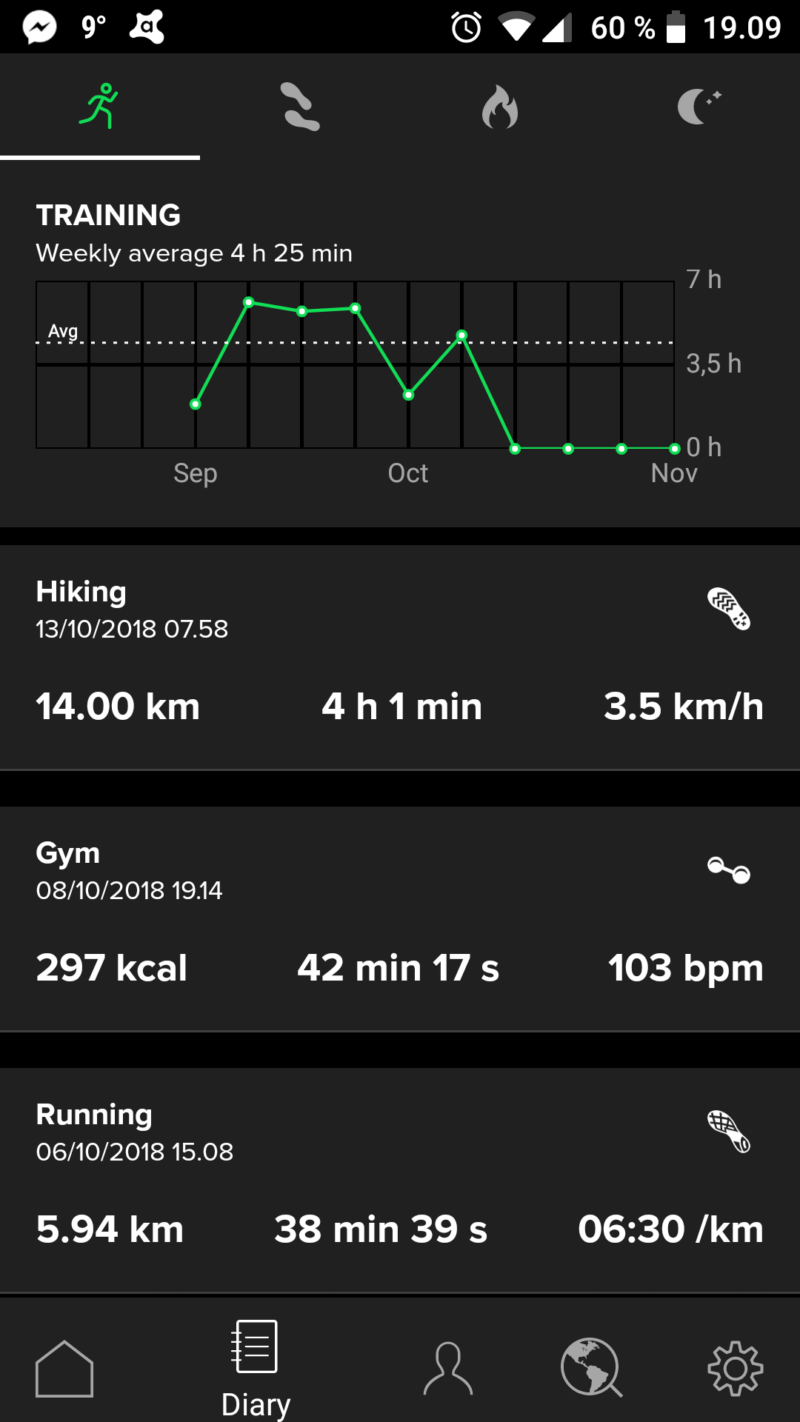Go to the Home tab
This screenshot has height=1422, width=800.
tap(64, 1367)
